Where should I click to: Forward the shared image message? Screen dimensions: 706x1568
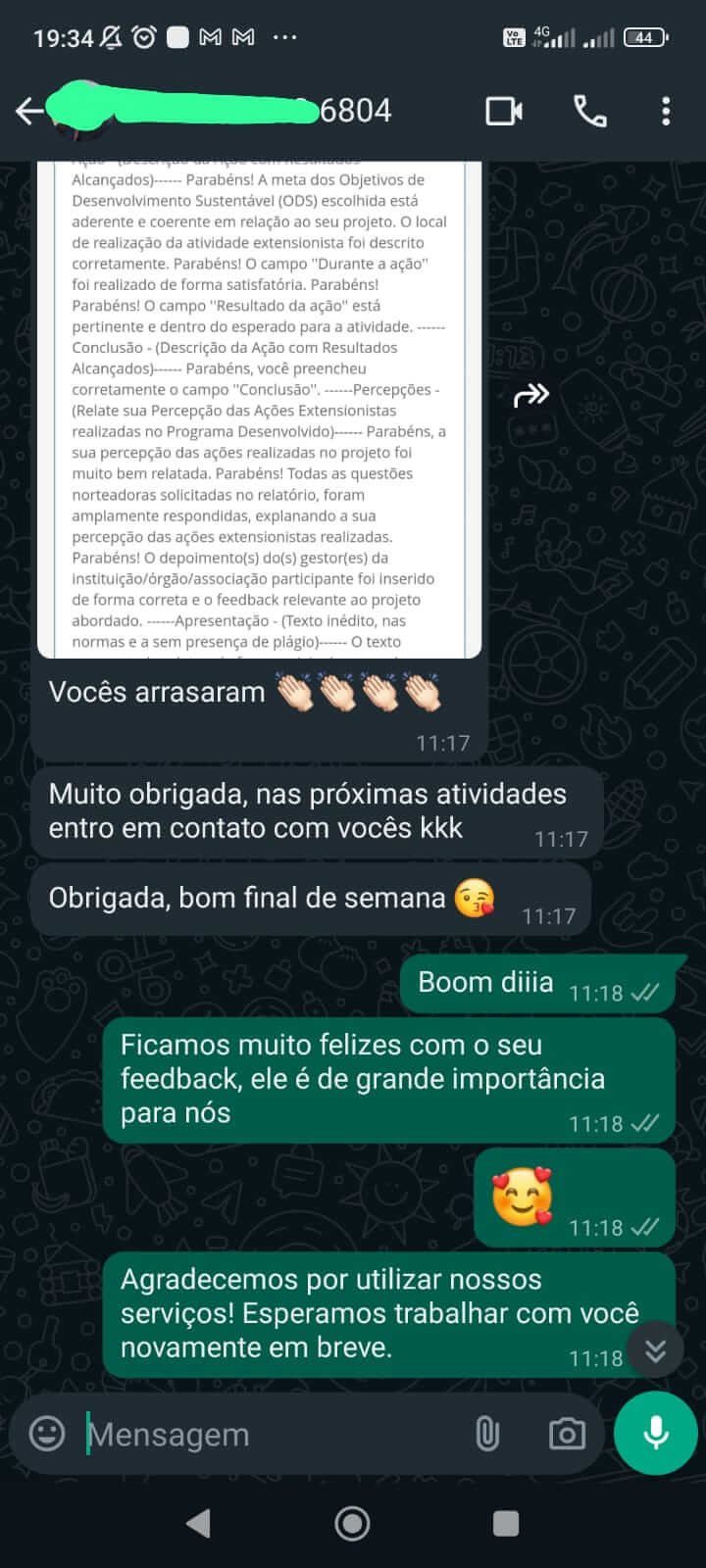click(x=530, y=395)
